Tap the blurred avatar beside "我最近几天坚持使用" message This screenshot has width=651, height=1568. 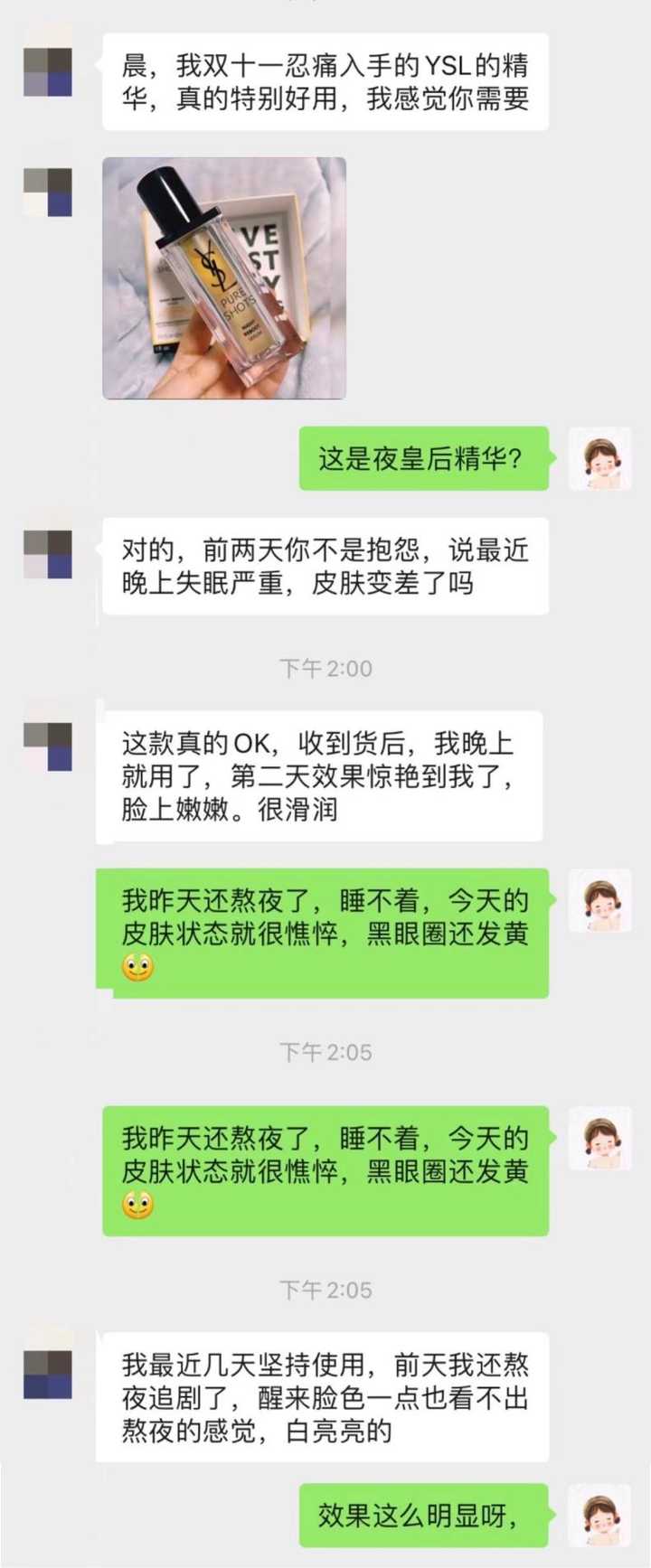tap(48, 1375)
